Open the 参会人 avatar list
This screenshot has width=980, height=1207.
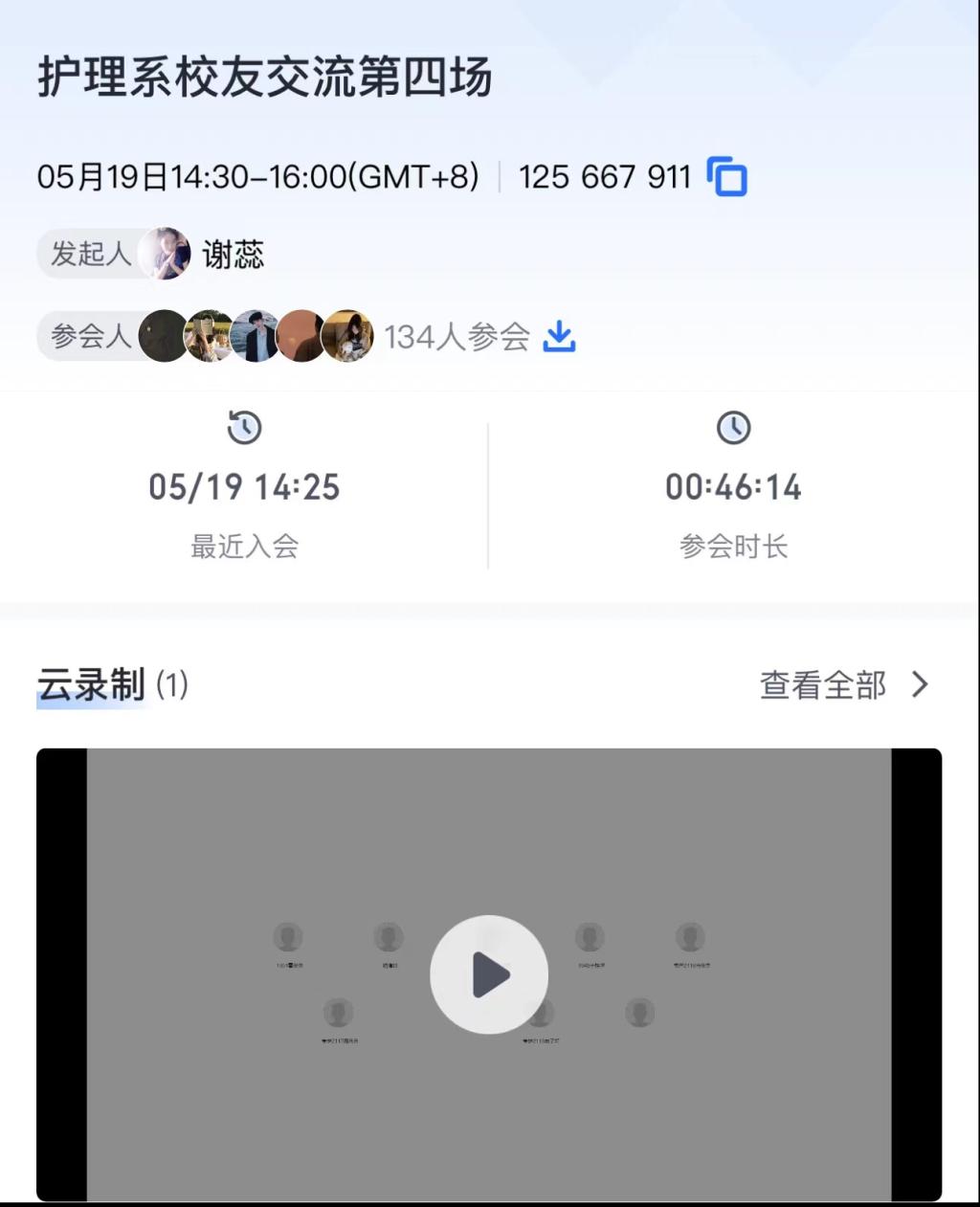pyautogui.click(x=256, y=337)
